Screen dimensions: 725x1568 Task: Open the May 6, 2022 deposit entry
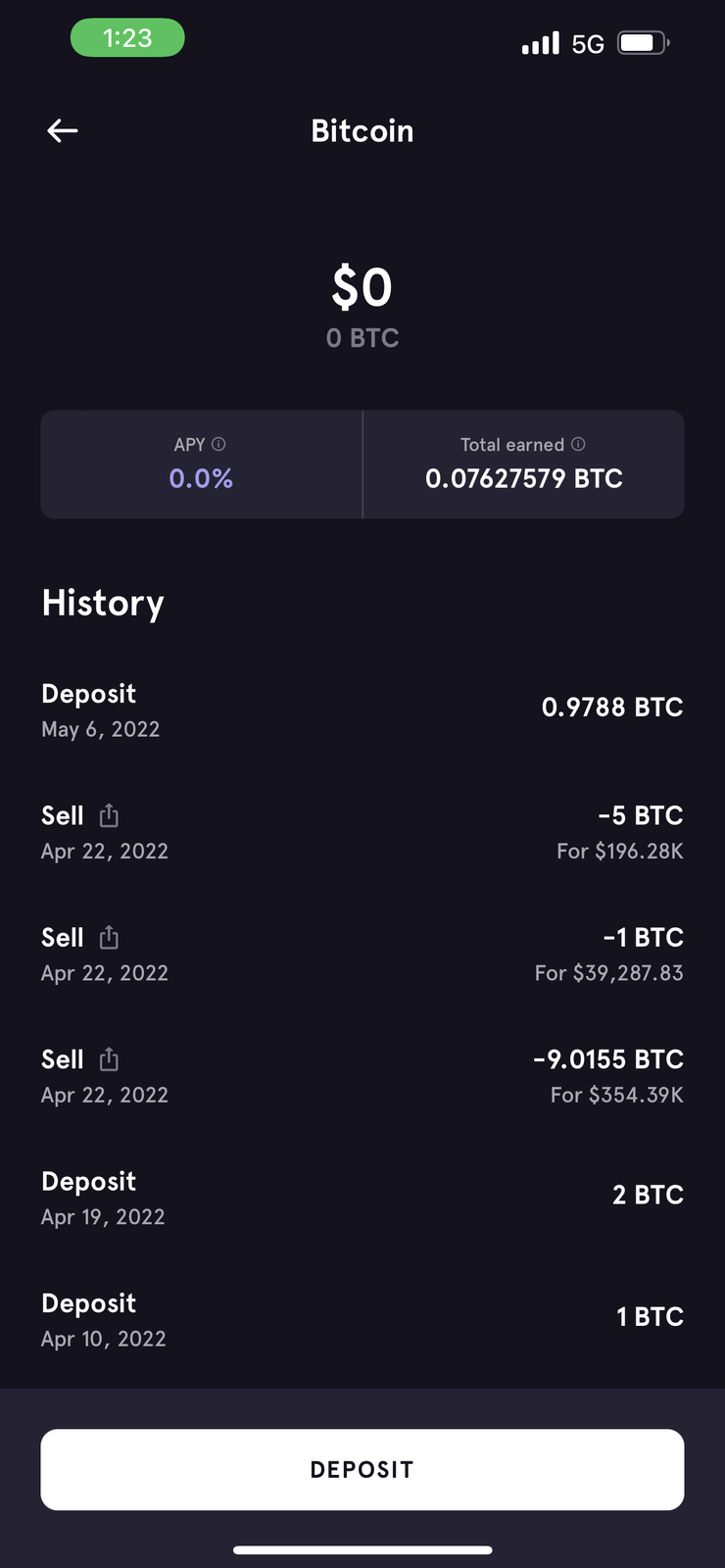coord(362,710)
